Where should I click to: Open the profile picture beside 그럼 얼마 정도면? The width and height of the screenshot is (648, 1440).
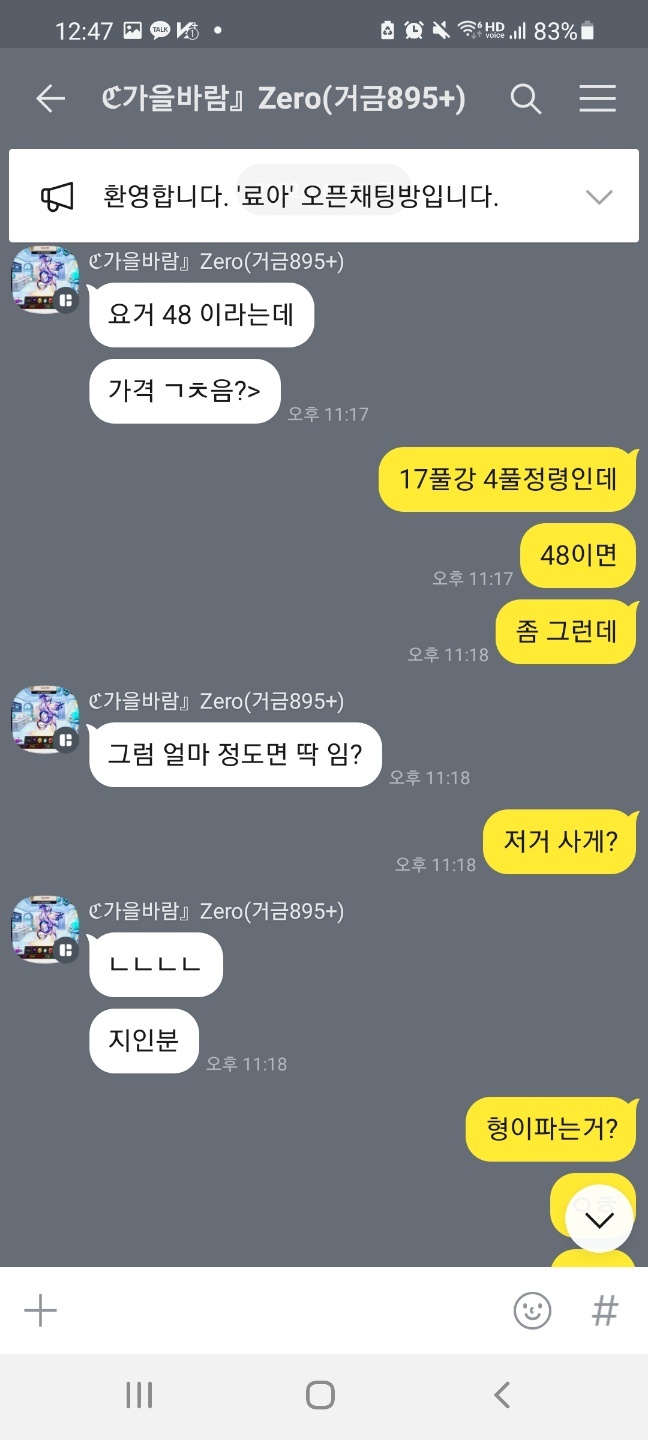click(x=45, y=720)
